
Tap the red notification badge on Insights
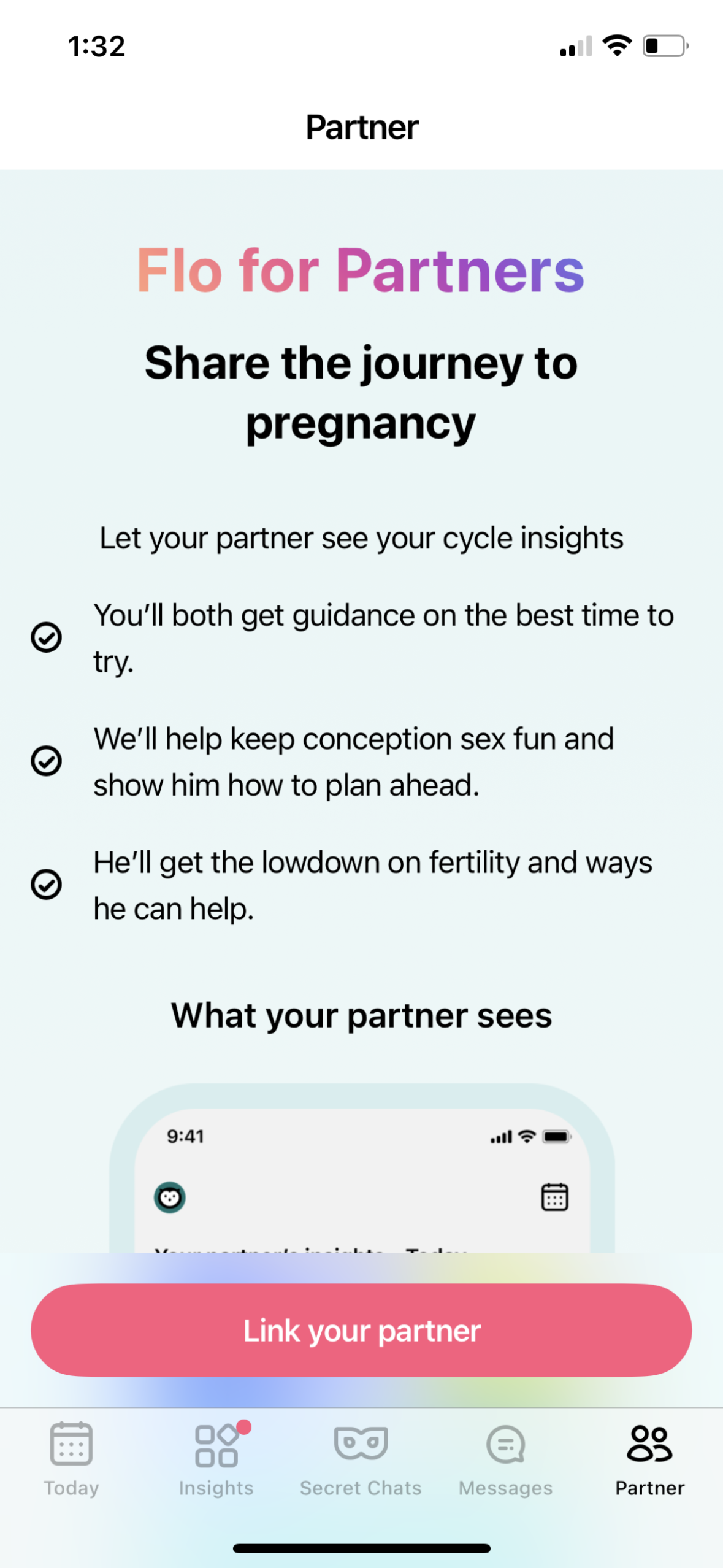[x=244, y=1426]
